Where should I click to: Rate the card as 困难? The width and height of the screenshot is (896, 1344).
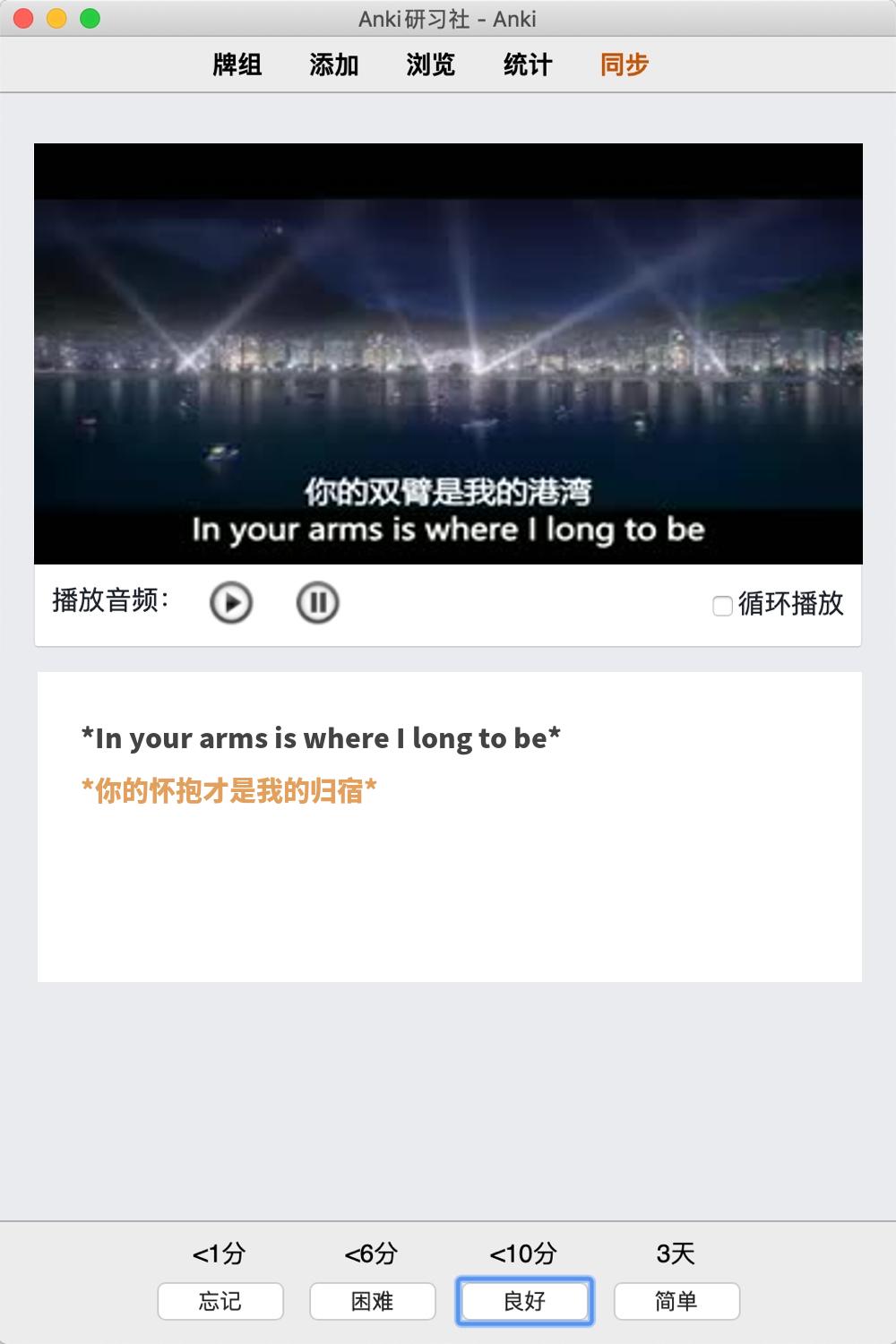pyautogui.click(x=373, y=1301)
